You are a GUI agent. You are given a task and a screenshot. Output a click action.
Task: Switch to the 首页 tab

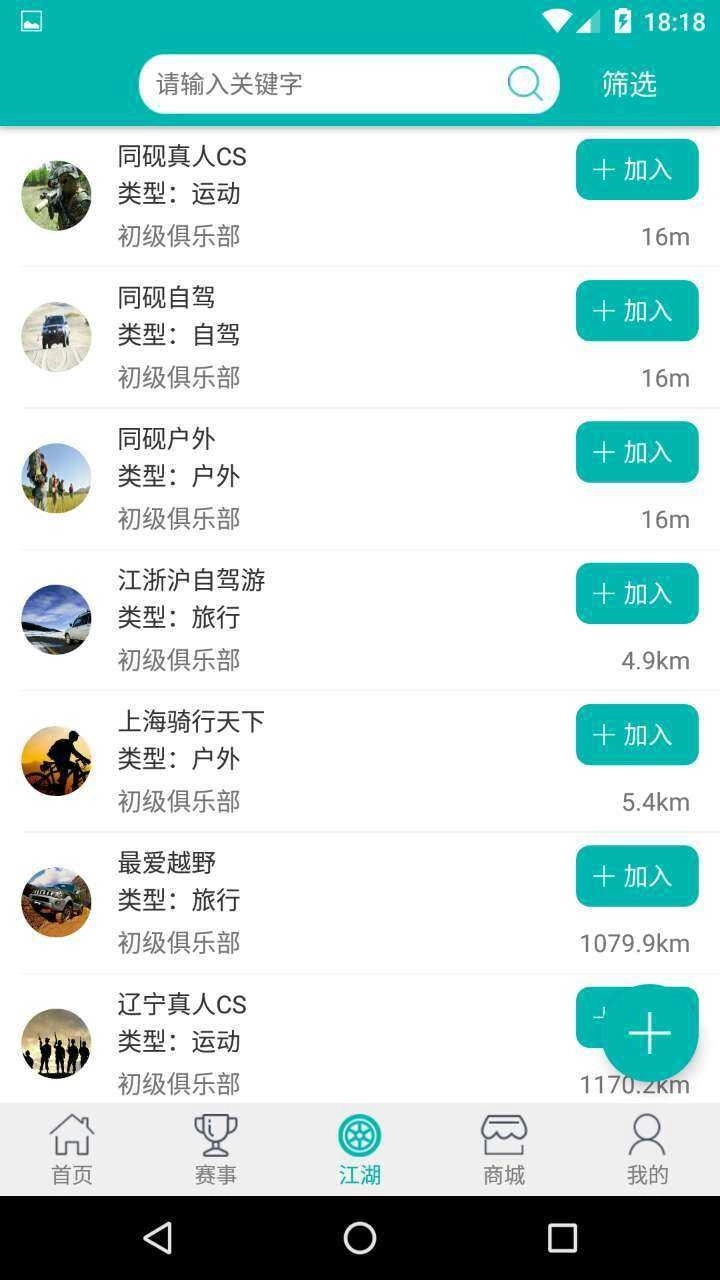coord(72,1150)
